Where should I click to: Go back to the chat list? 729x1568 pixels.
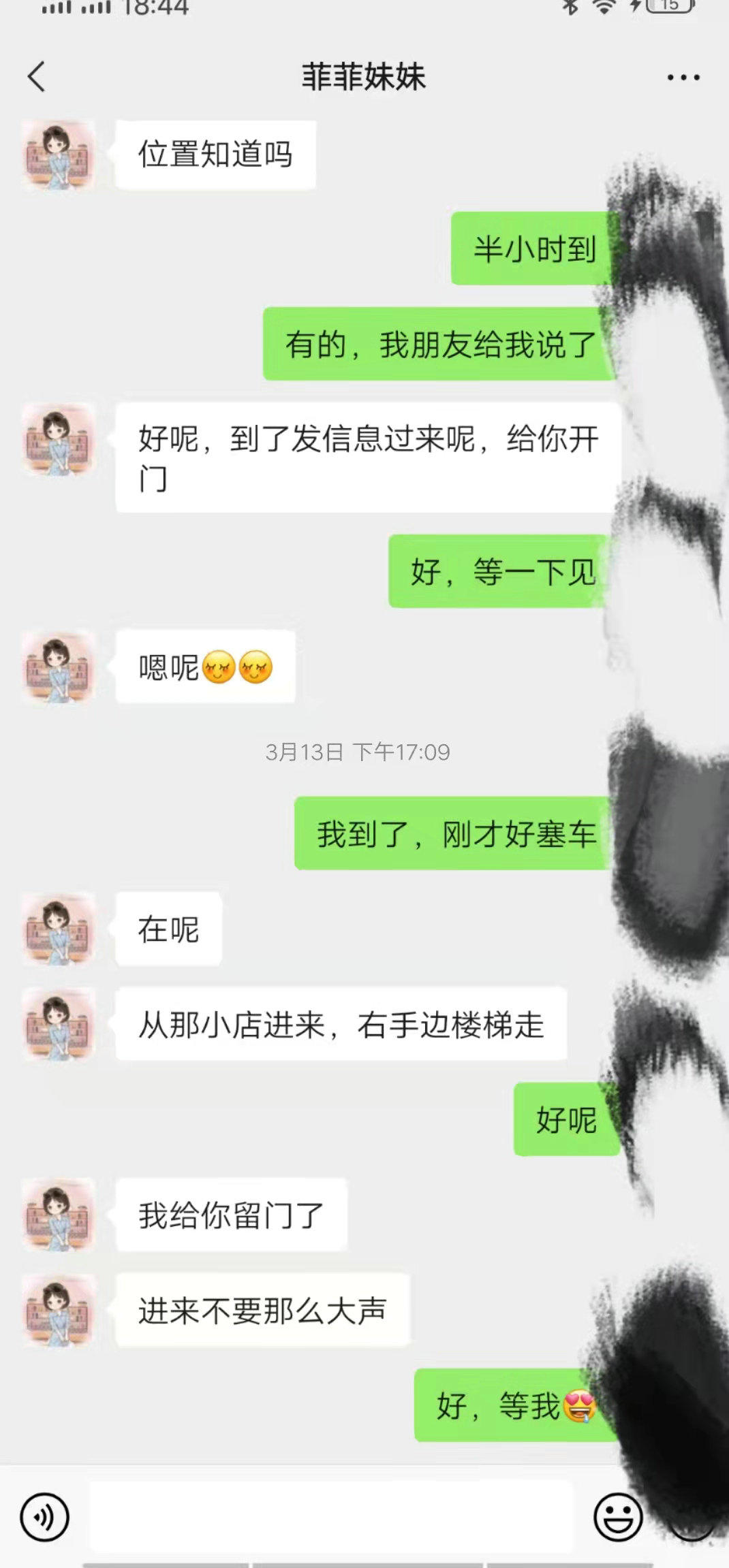pos(37,76)
